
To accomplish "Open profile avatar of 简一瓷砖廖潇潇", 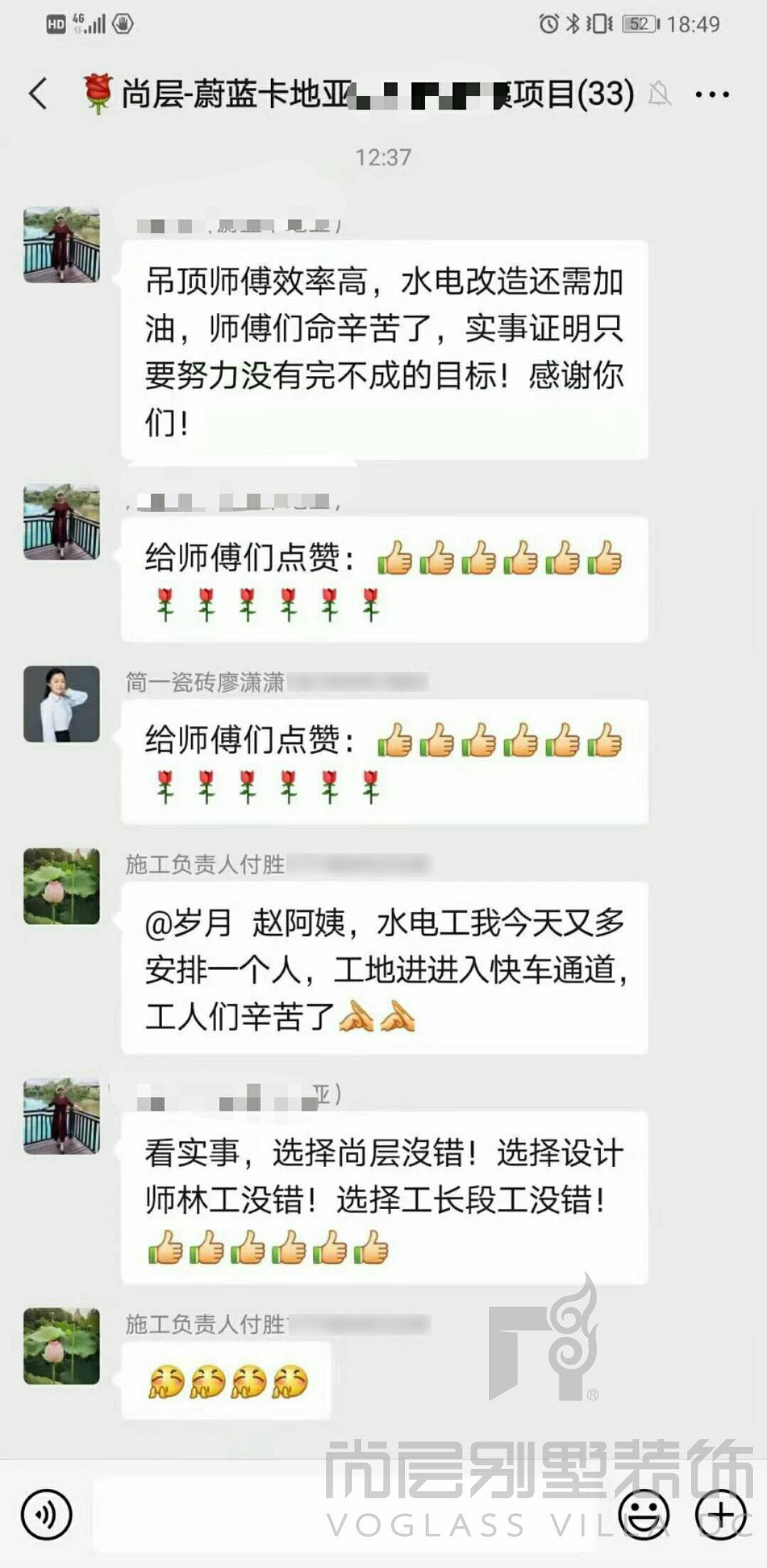I will point(62,704).
